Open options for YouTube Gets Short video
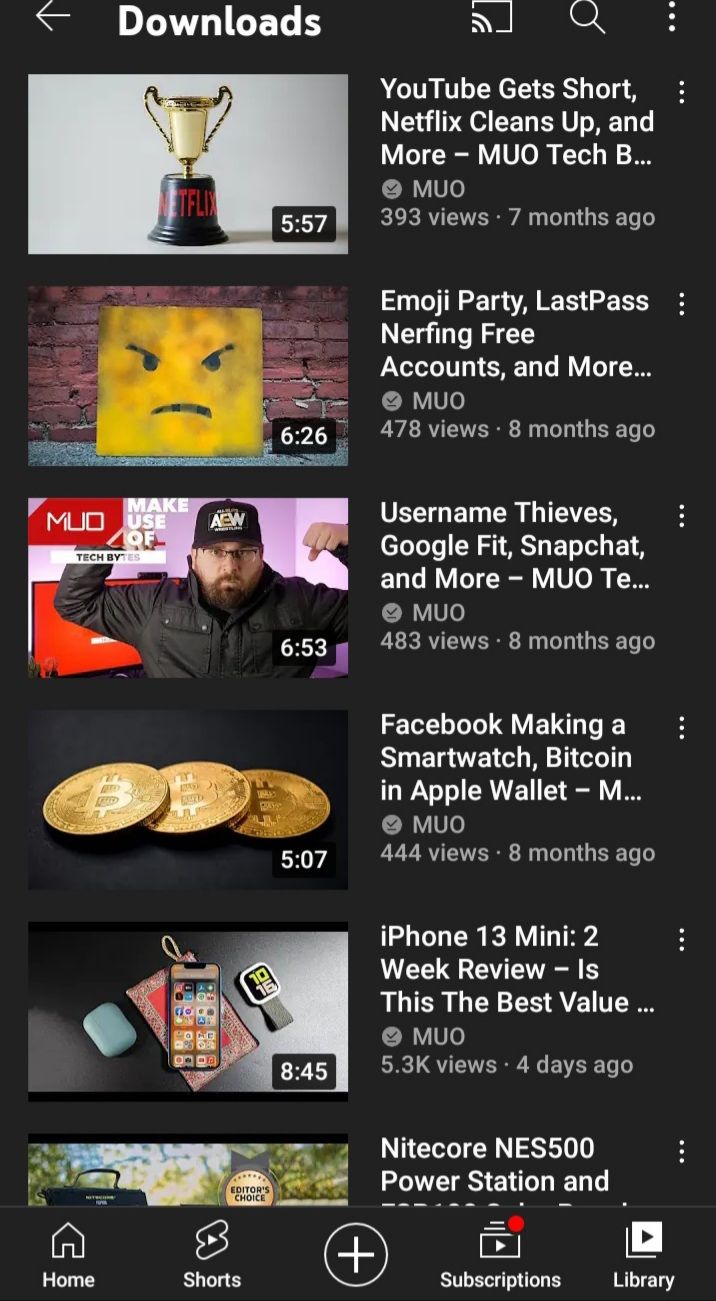716x1301 pixels. coord(681,93)
